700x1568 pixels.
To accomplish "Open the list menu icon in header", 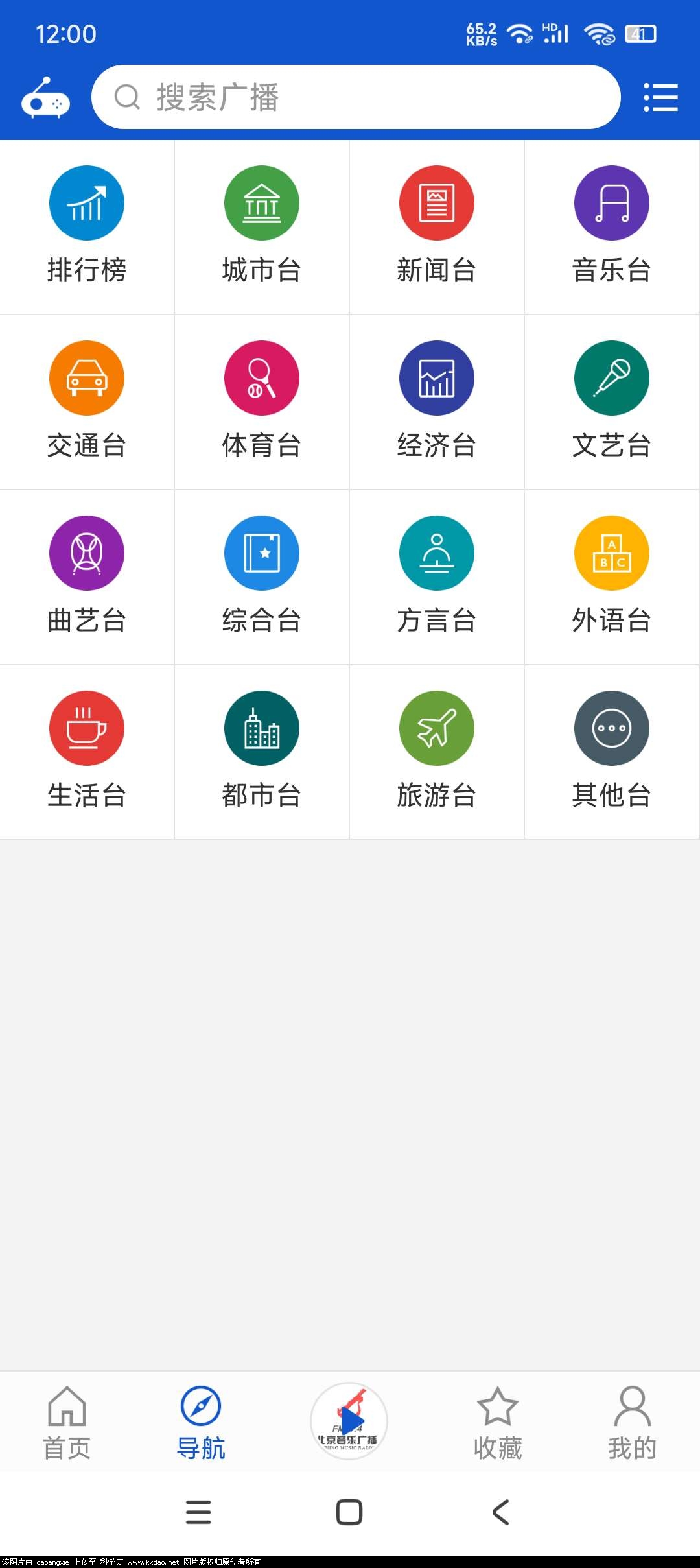I will point(660,97).
